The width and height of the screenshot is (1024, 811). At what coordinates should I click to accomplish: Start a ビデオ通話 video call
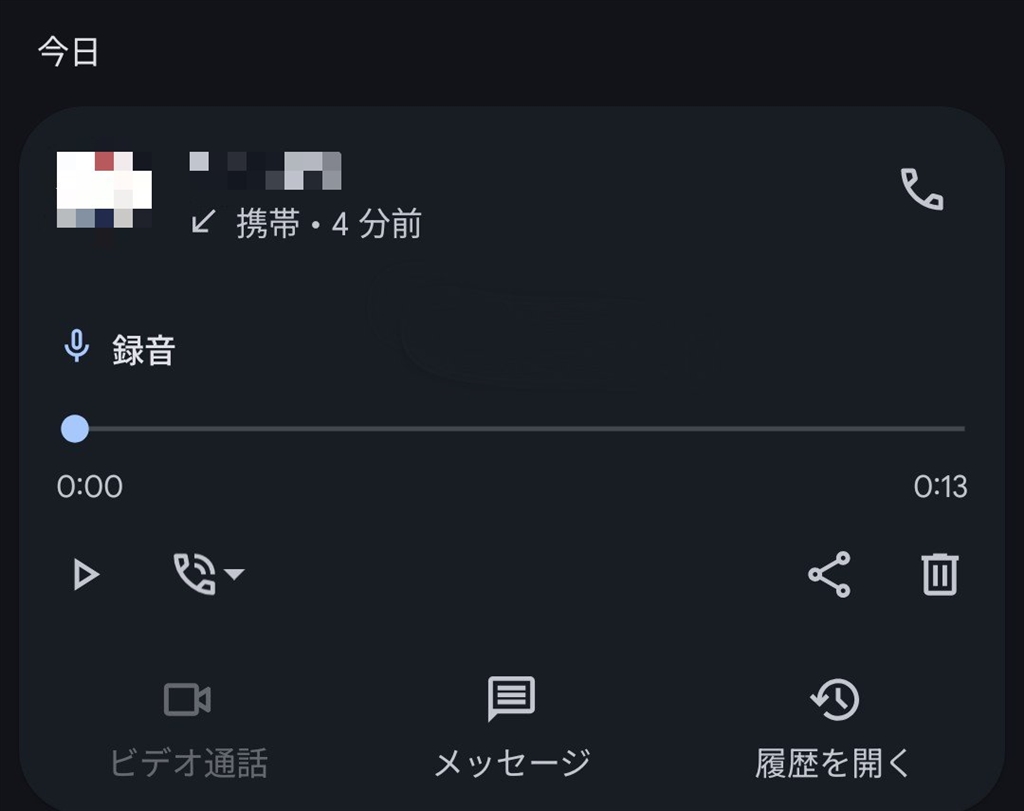(188, 726)
